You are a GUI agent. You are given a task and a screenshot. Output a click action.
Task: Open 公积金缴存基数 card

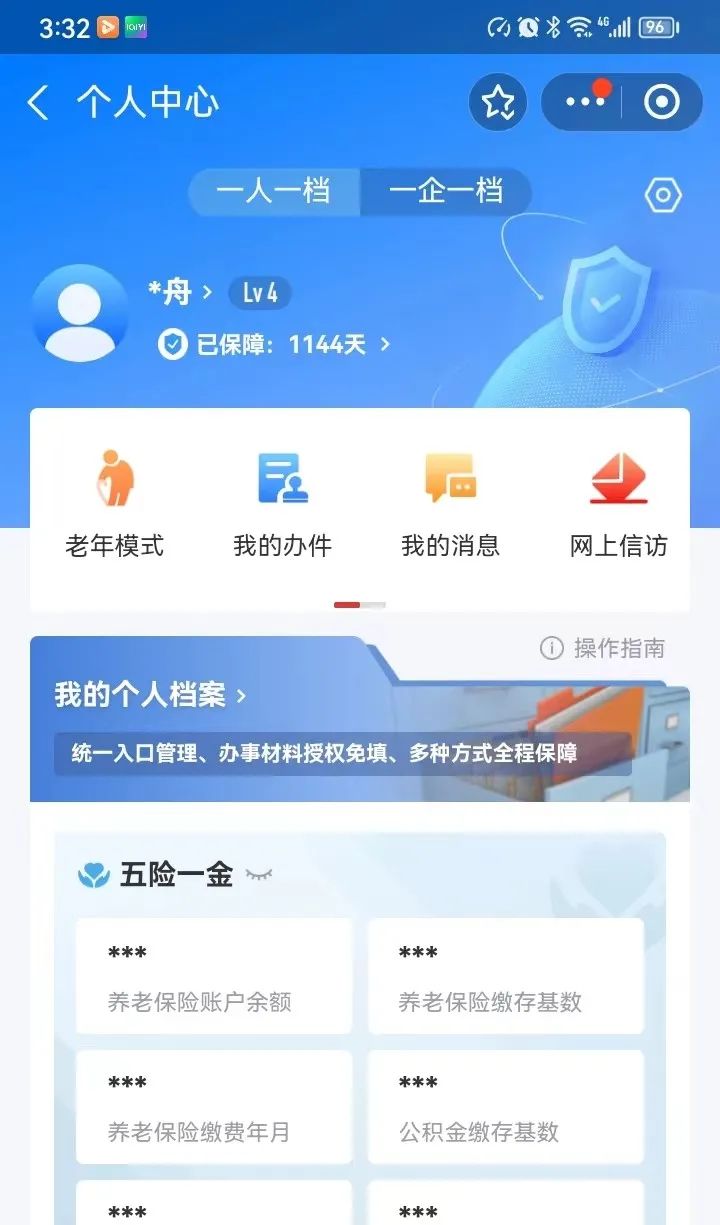506,1106
